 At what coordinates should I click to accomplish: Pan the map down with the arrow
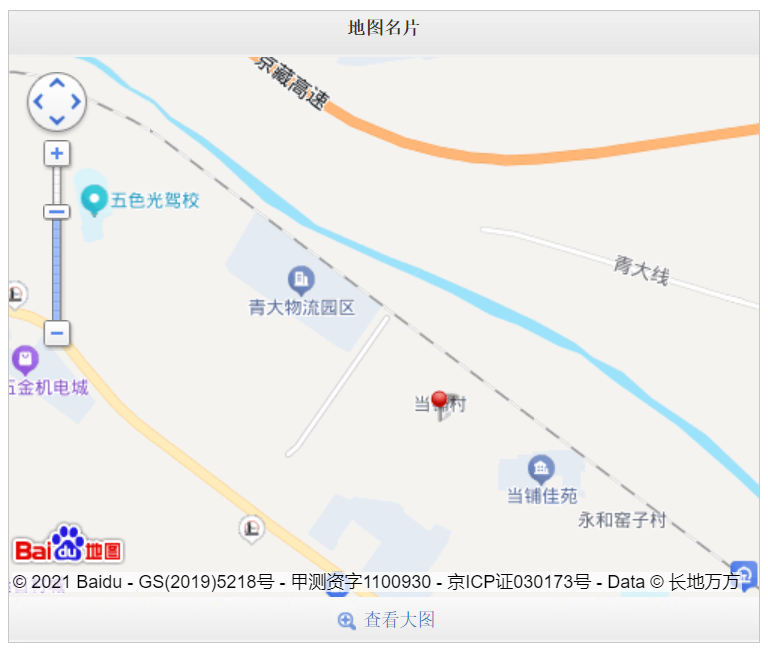[57, 120]
